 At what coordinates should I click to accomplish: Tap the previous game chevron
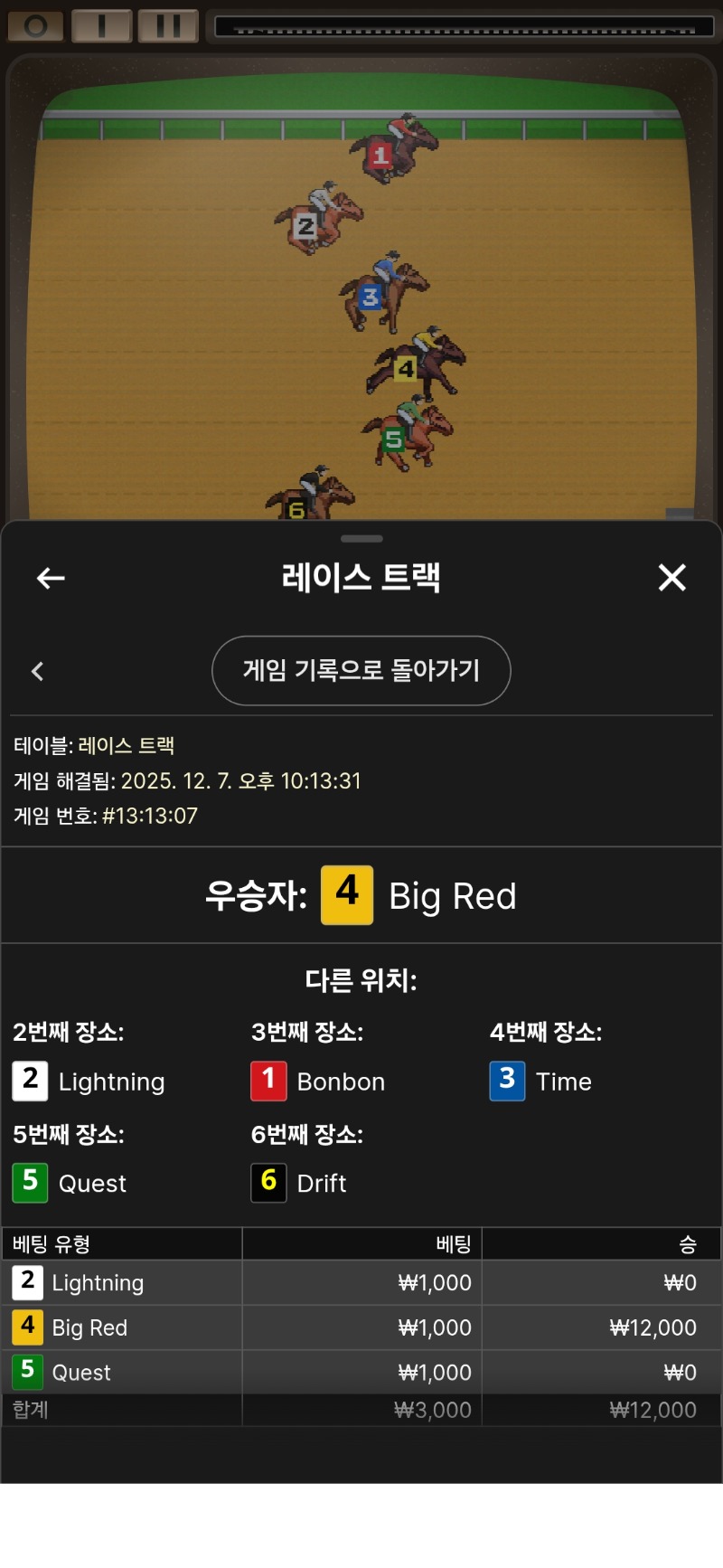click(x=37, y=671)
